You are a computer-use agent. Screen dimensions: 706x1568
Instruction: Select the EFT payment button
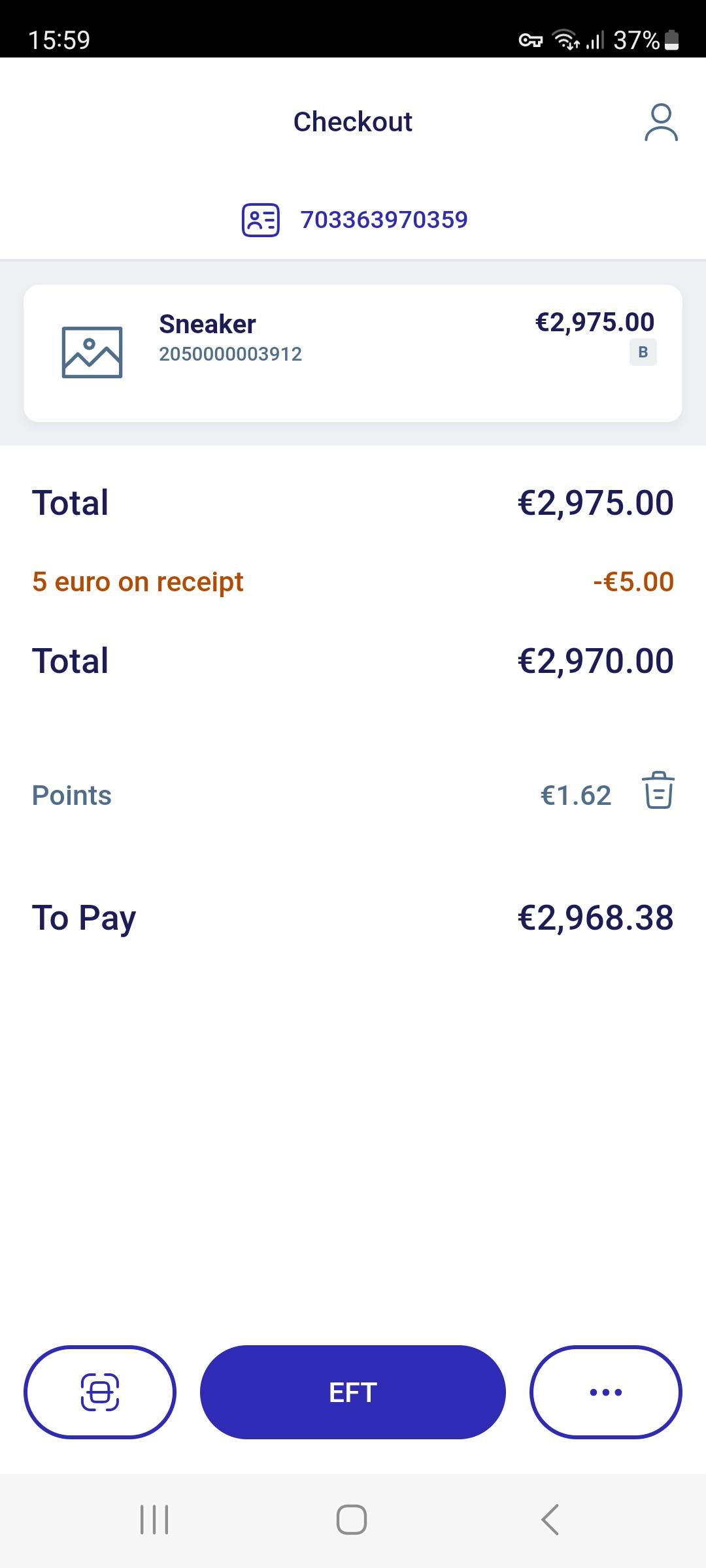click(353, 1392)
